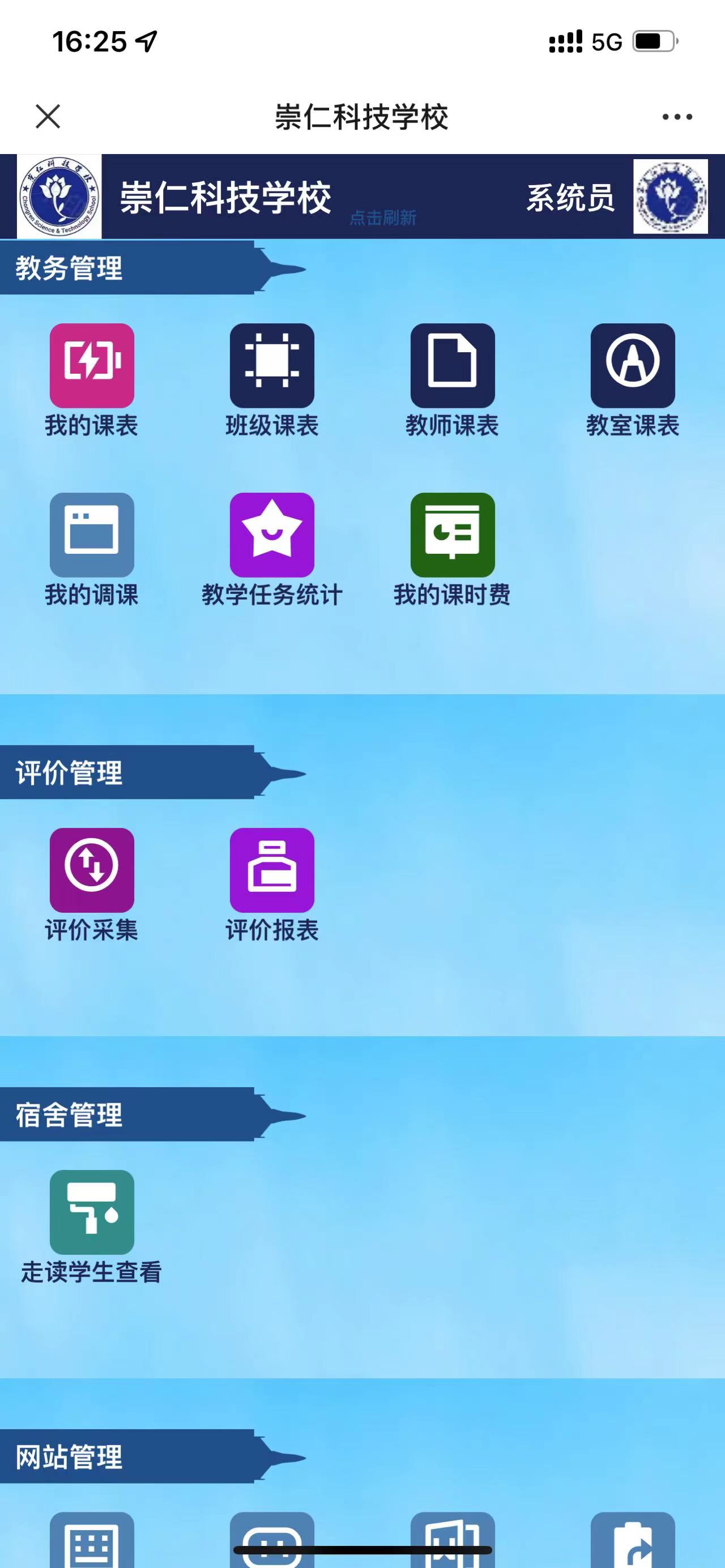Image resolution: width=725 pixels, height=1568 pixels.
Task: Open the three-dot overflow menu
Action: click(677, 116)
